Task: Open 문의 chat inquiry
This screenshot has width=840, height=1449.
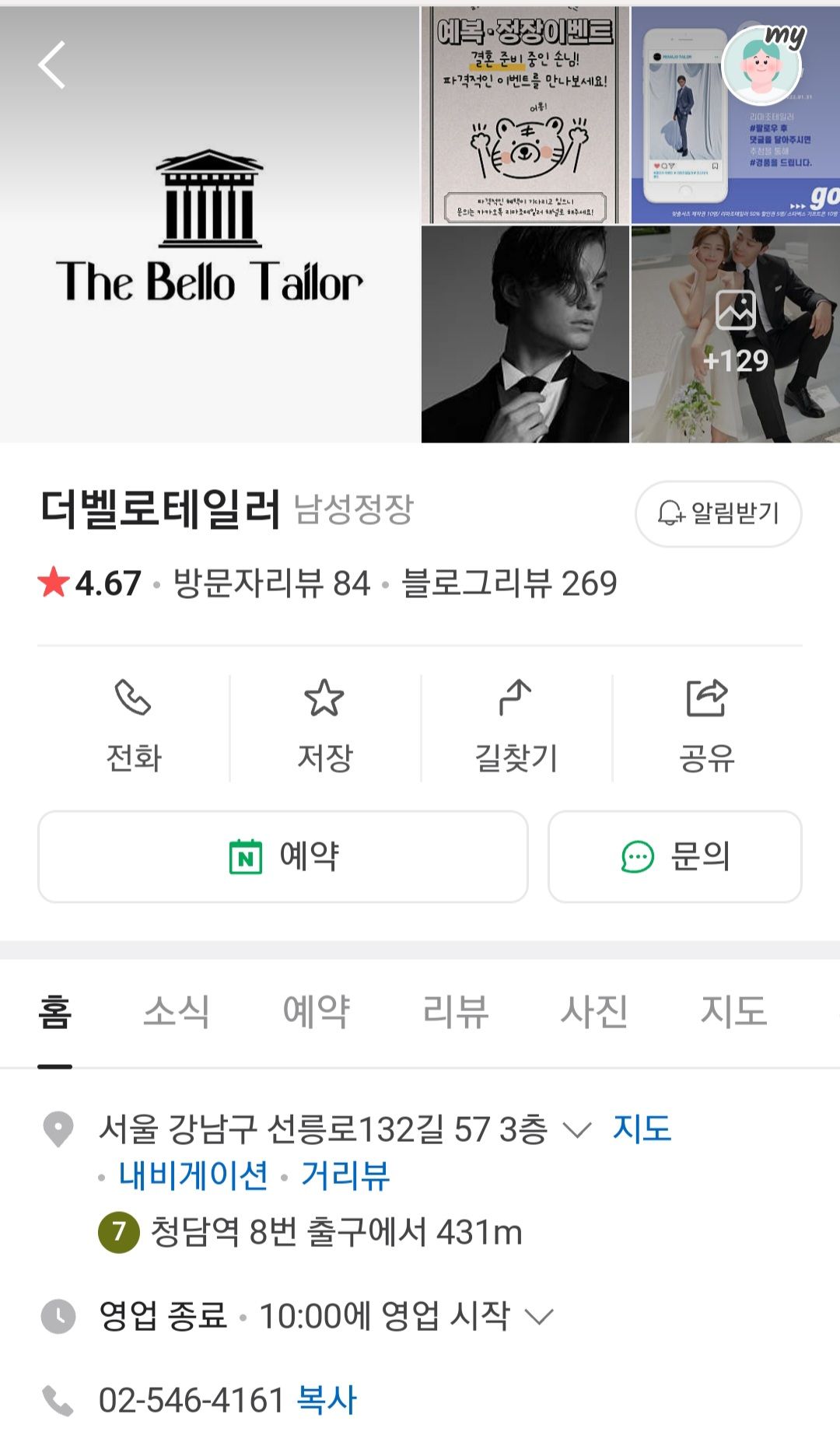Action: click(x=674, y=856)
